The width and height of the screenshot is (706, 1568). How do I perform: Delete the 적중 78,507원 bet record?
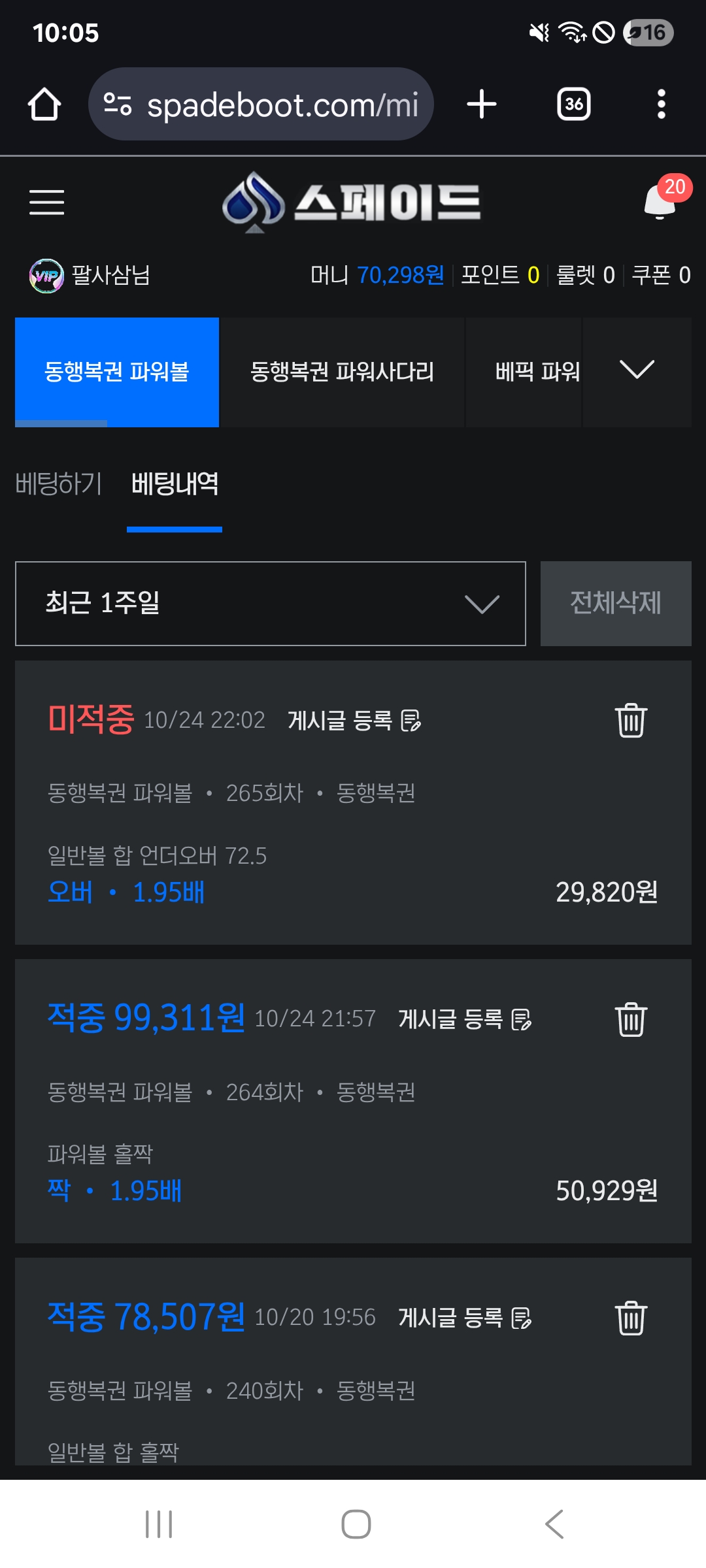tap(631, 1318)
